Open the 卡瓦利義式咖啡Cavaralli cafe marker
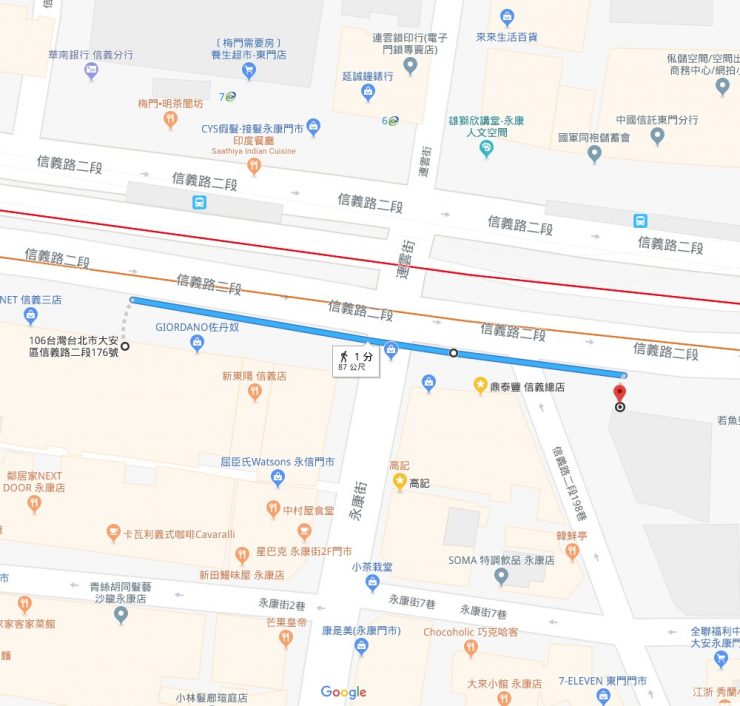 114,533
